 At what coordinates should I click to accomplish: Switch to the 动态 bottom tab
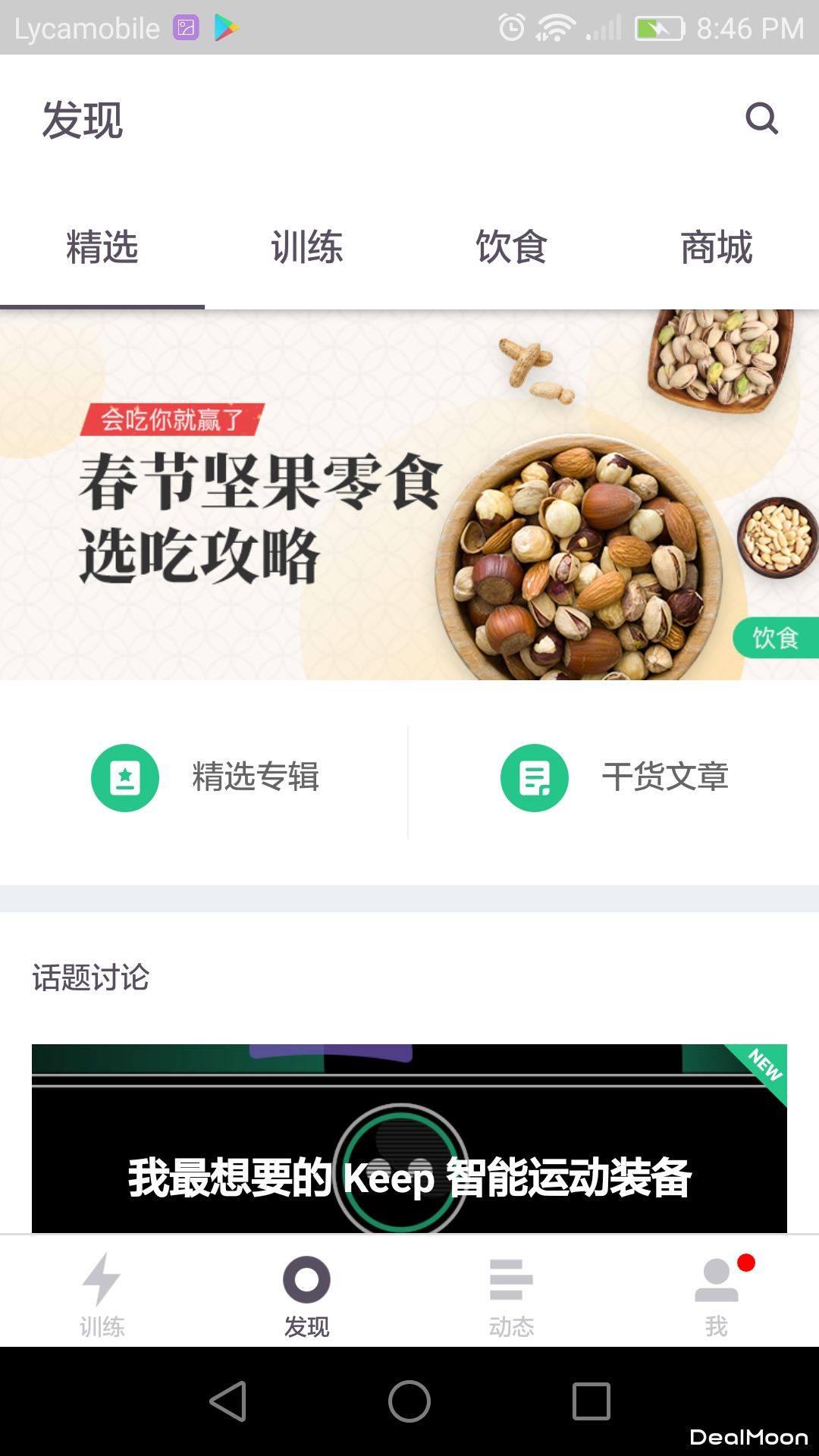(x=512, y=1292)
